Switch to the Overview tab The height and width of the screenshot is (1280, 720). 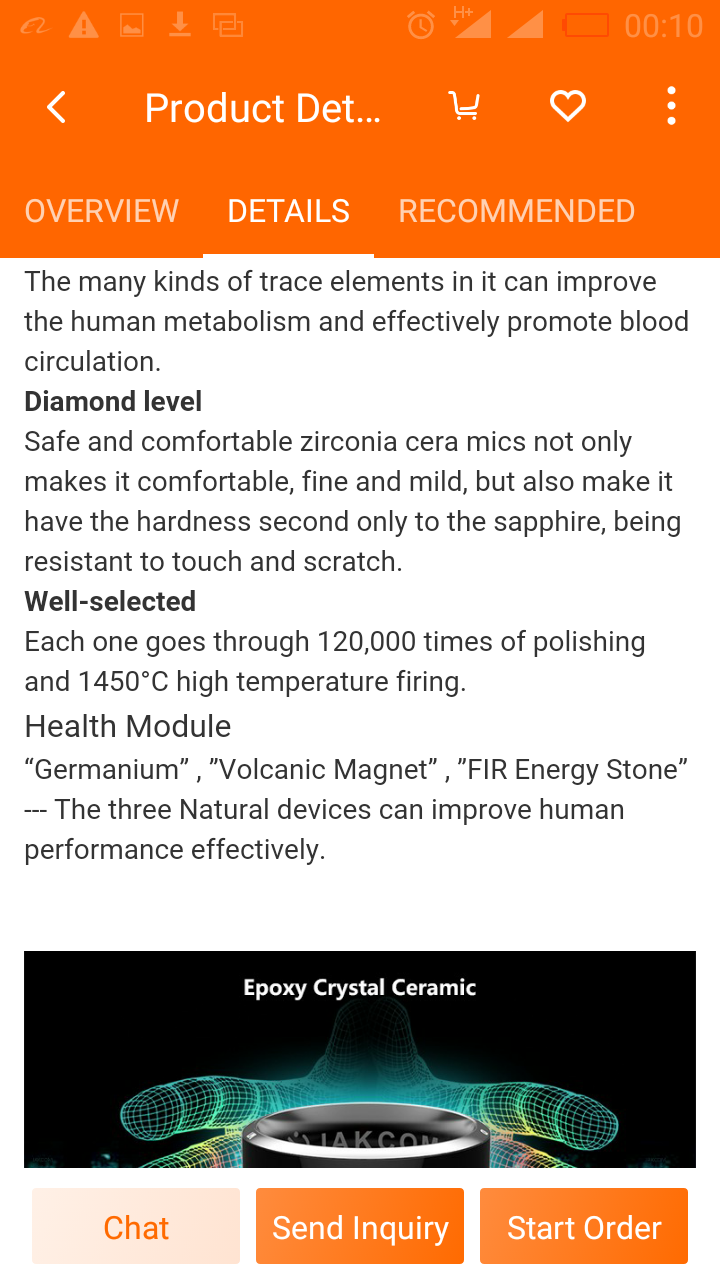(x=101, y=211)
